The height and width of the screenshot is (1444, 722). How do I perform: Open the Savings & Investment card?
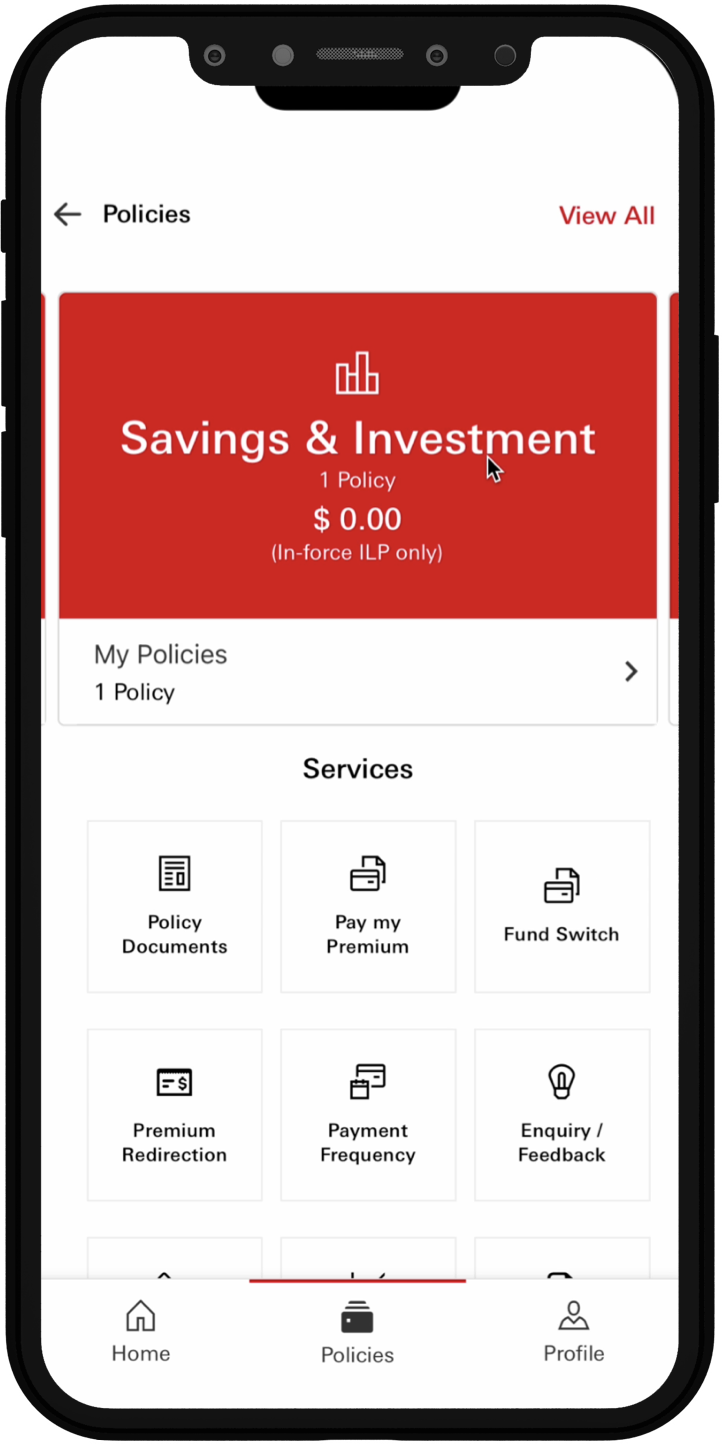pos(358,456)
